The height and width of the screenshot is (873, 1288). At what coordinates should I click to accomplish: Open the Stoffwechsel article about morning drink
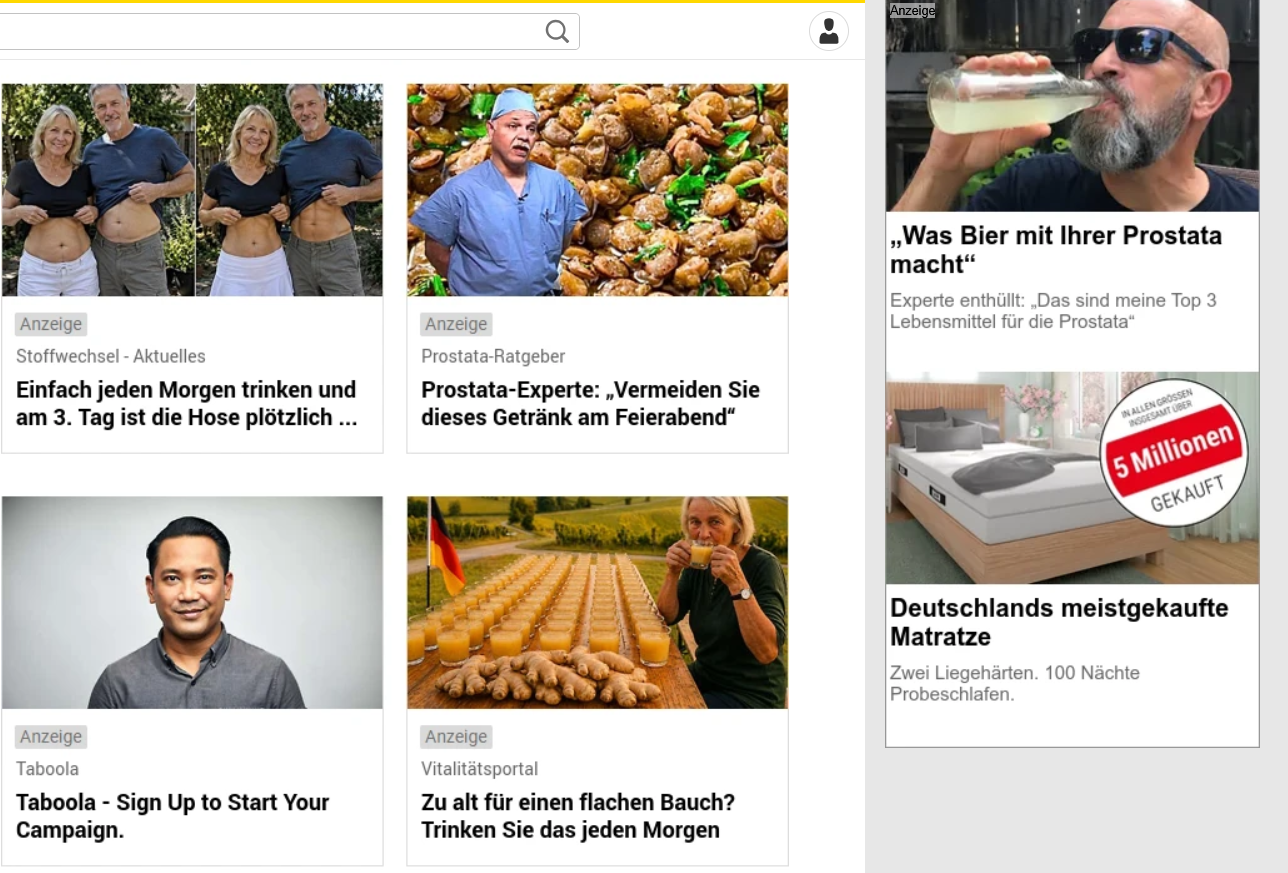point(192,268)
